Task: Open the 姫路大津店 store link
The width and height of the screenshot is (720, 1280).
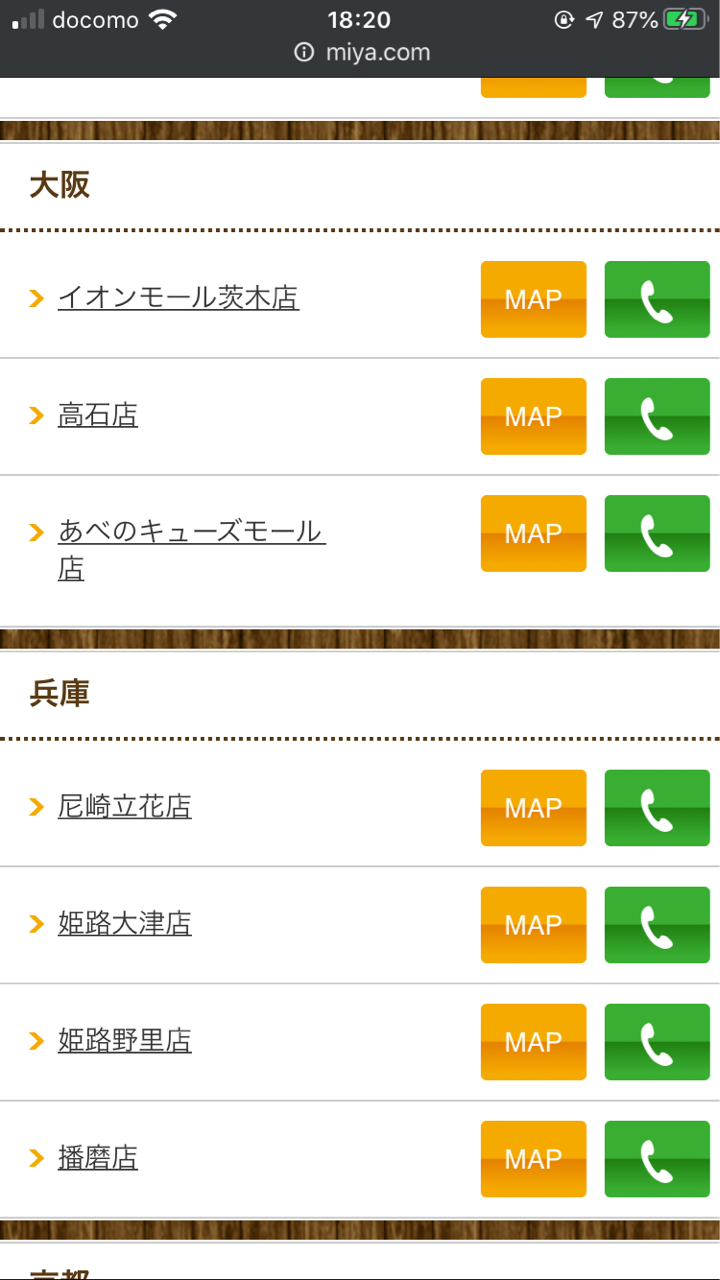Action: tap(125, 924)
